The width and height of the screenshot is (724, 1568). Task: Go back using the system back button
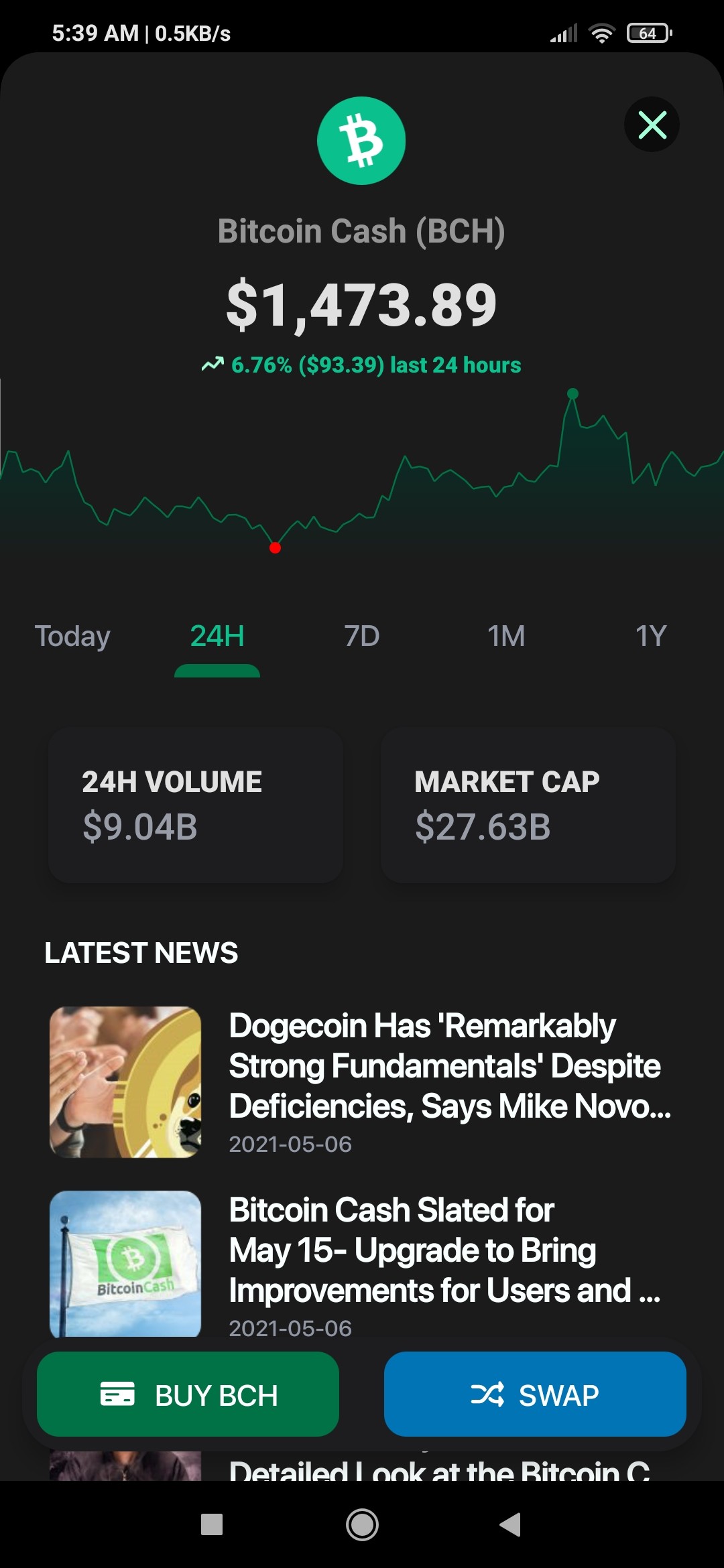tap(511, 1524)
